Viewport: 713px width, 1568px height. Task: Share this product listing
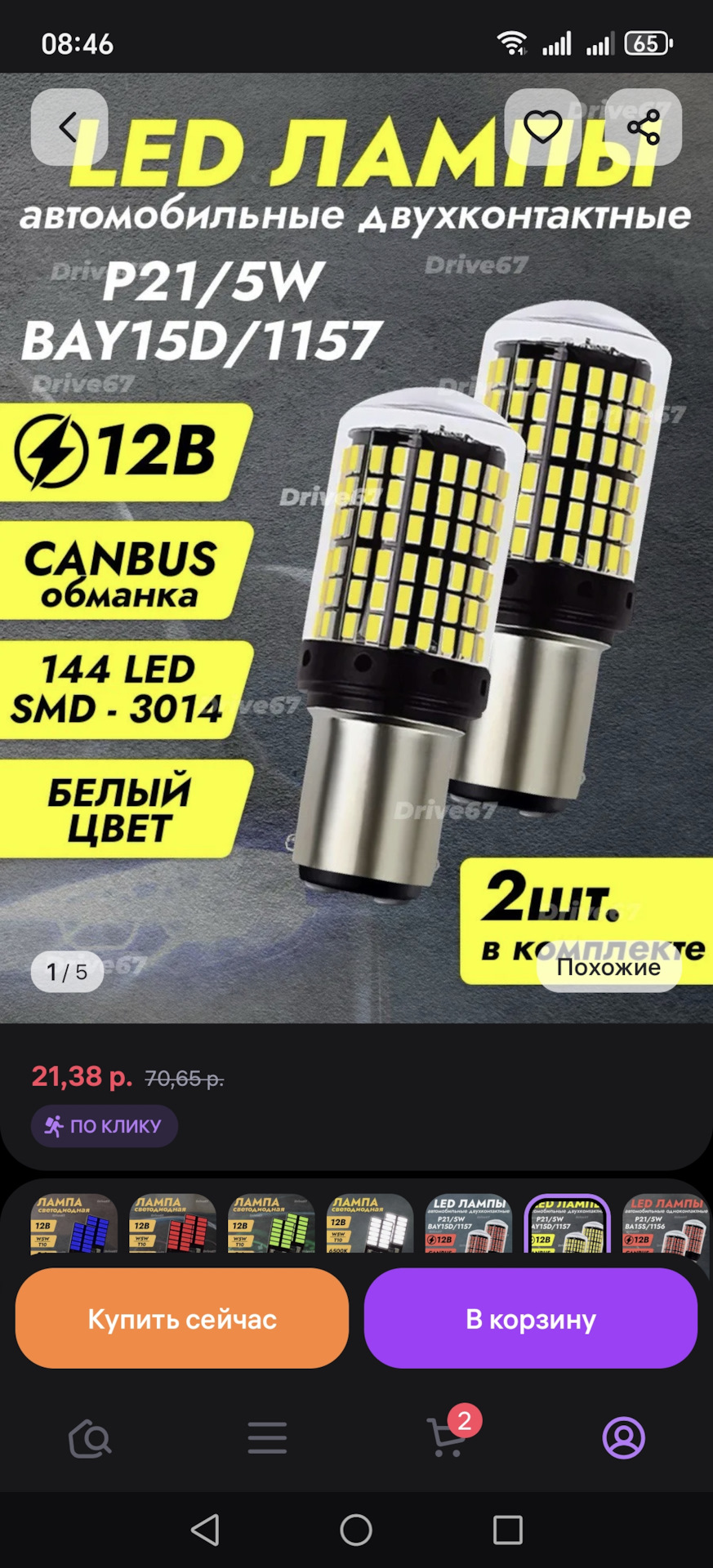643,127
